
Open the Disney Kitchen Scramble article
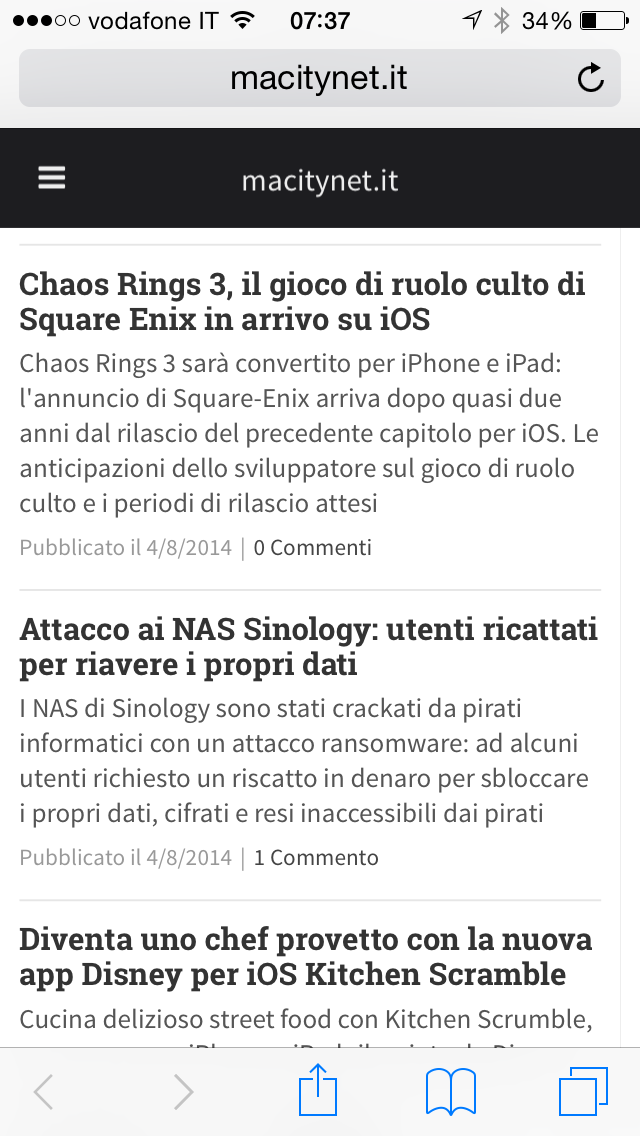(306, 956)
